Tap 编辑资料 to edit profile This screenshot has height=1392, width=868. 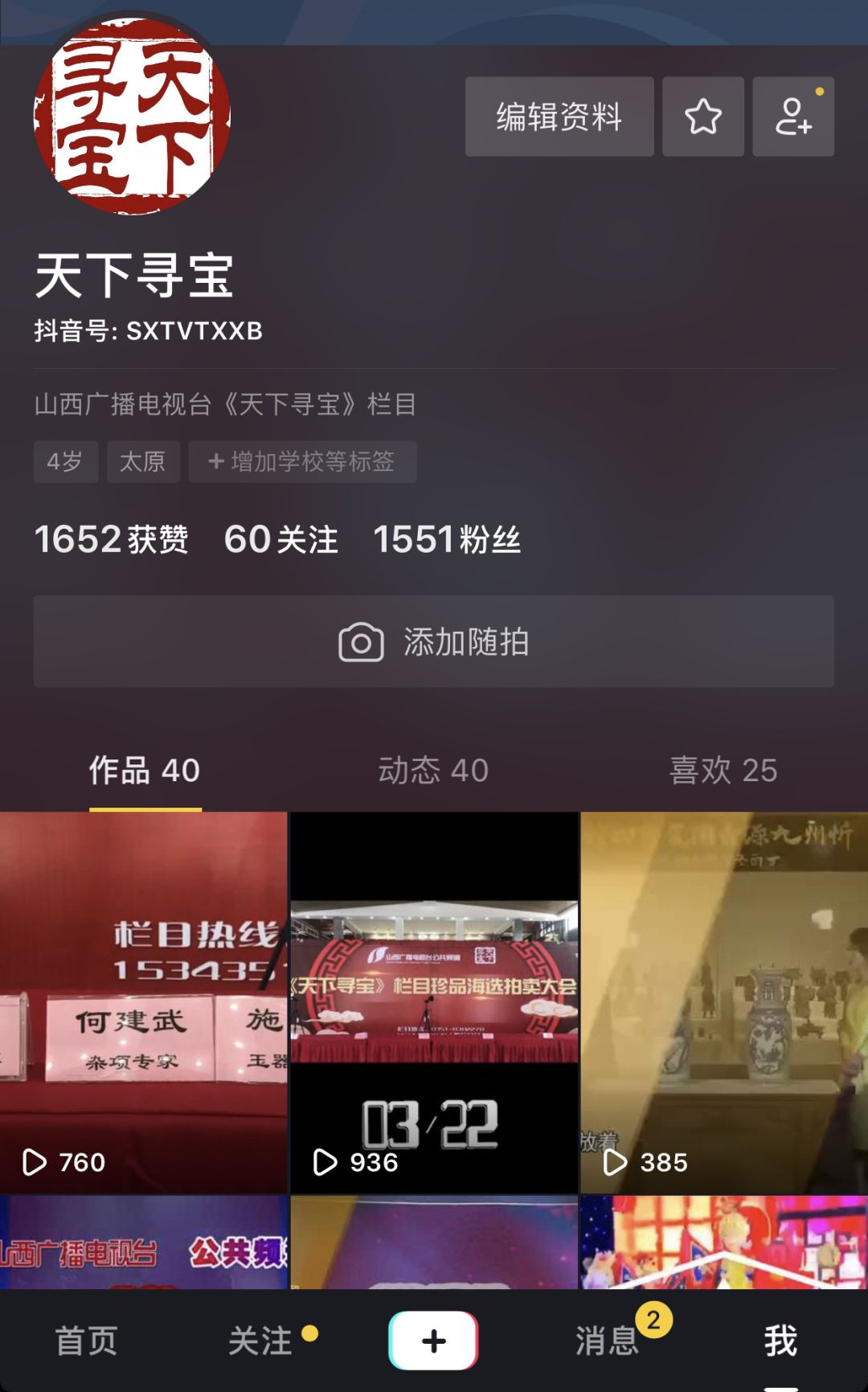pyautogui.click(x=559, y=117)
